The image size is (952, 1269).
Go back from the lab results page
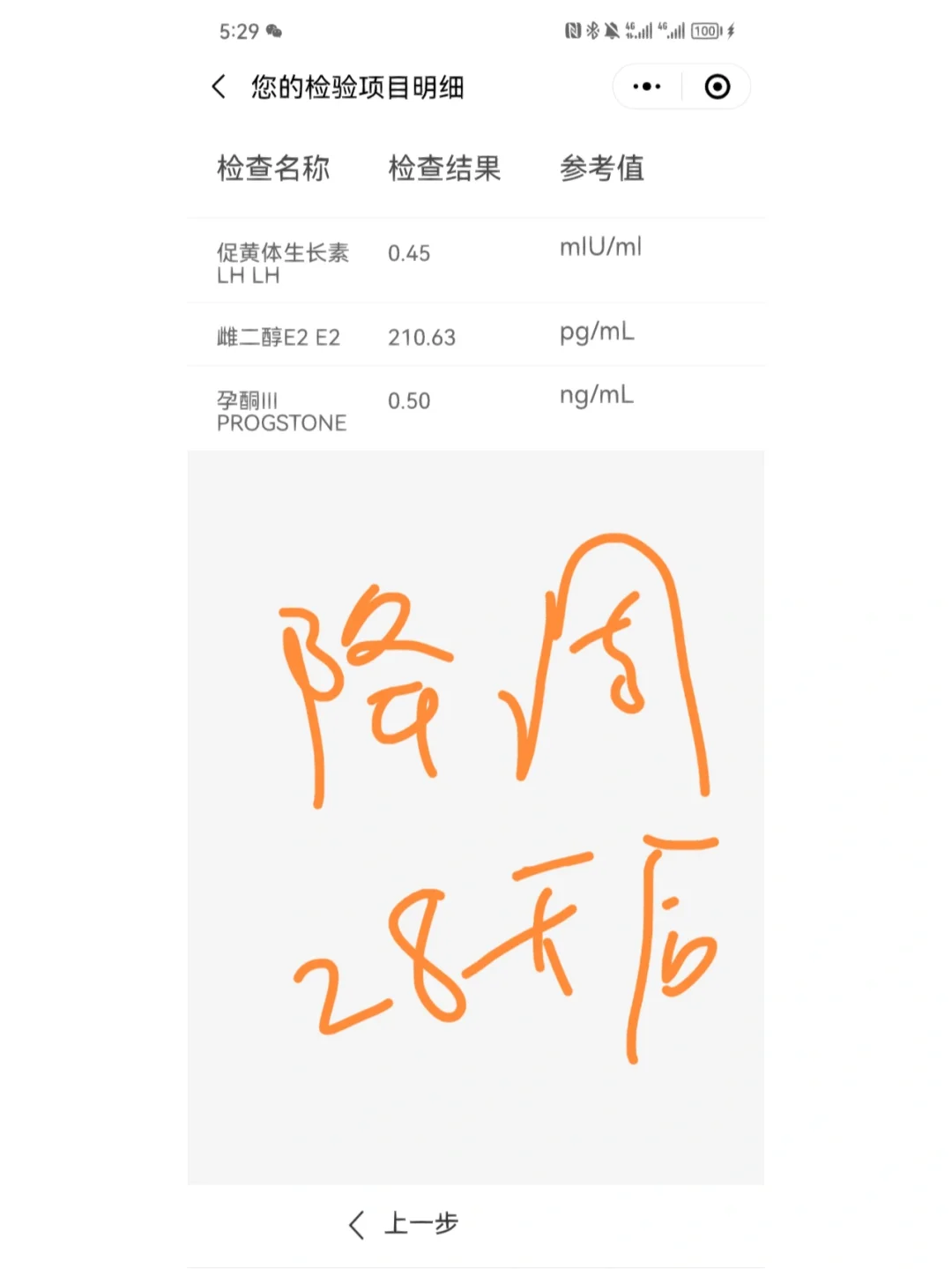pyautogui.click(x=219, y=86)
